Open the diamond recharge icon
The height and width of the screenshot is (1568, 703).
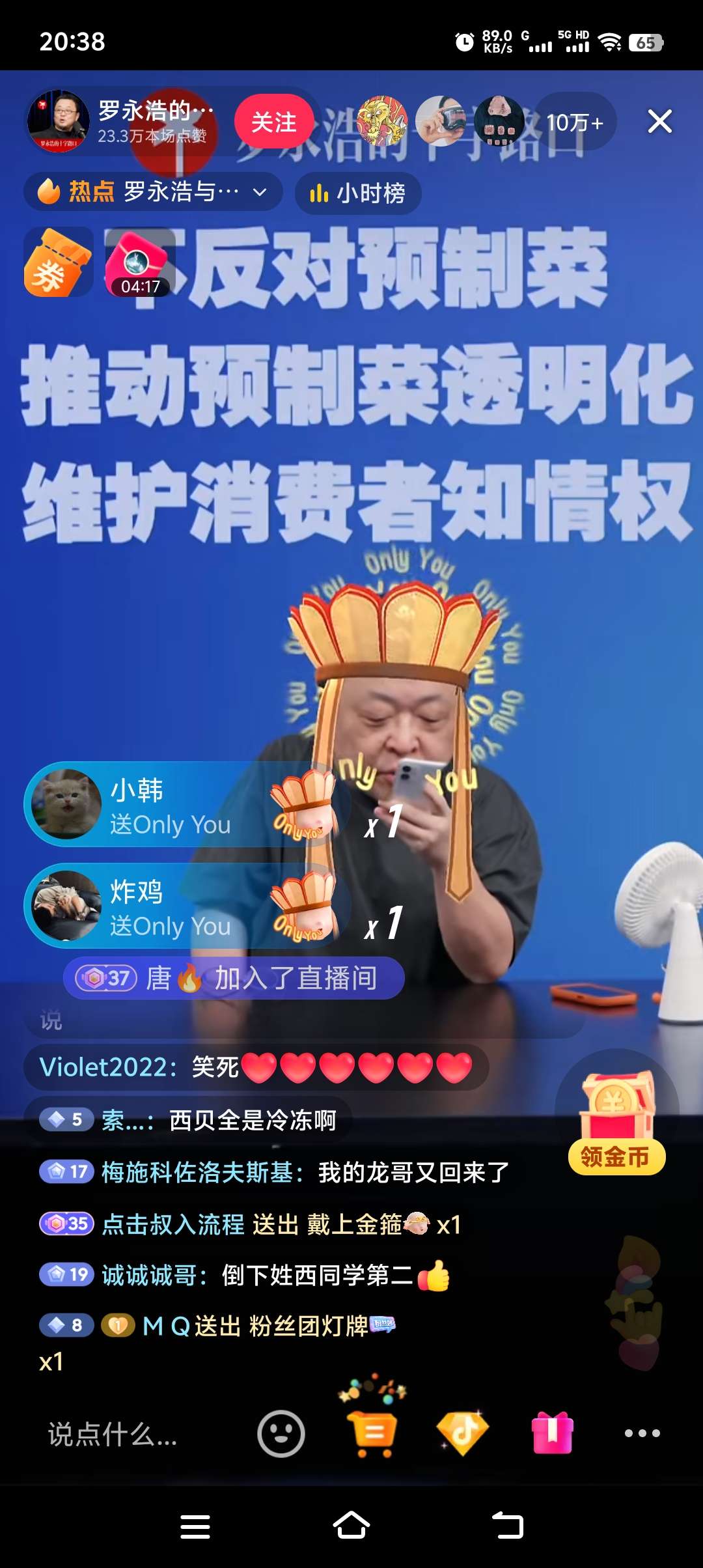pos(462,1433)
